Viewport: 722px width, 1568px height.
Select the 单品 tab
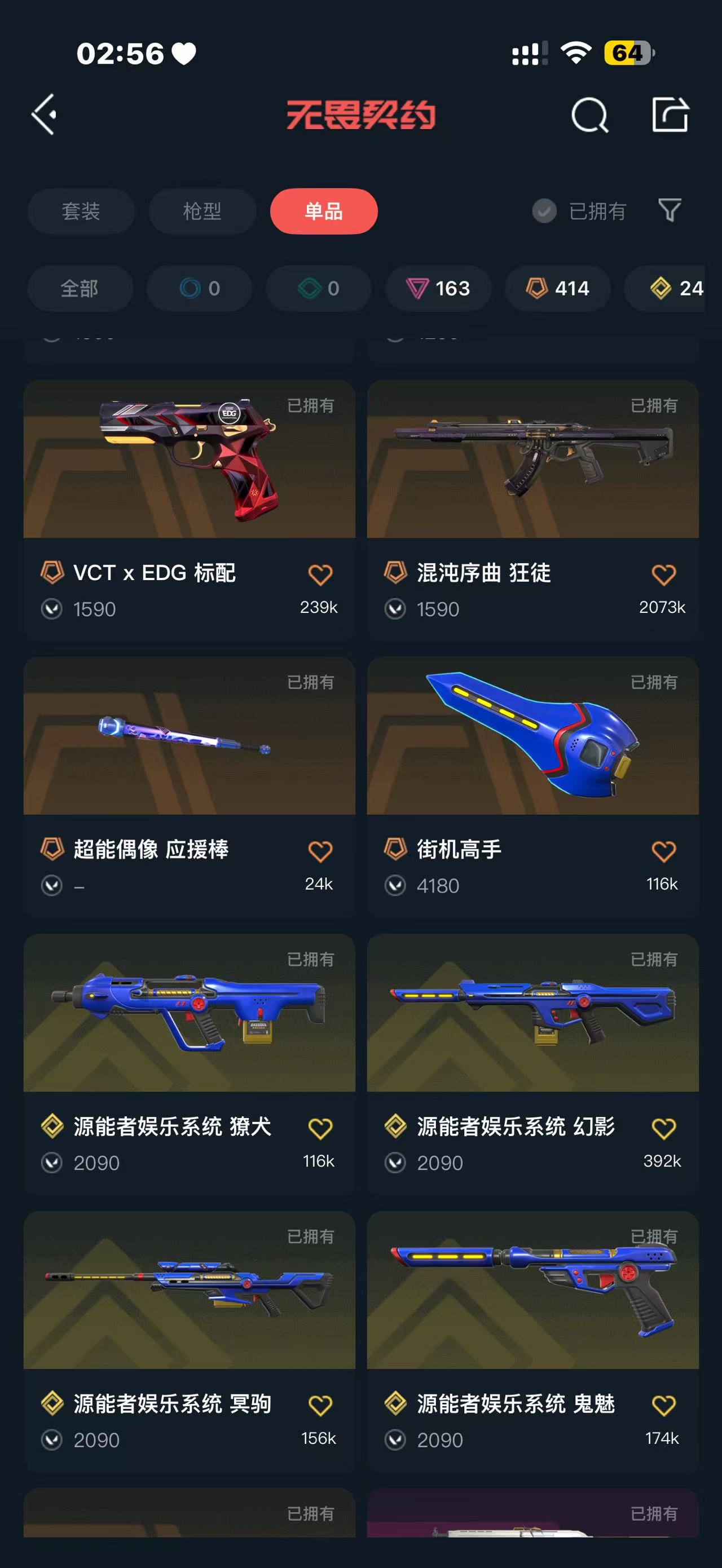324,211
